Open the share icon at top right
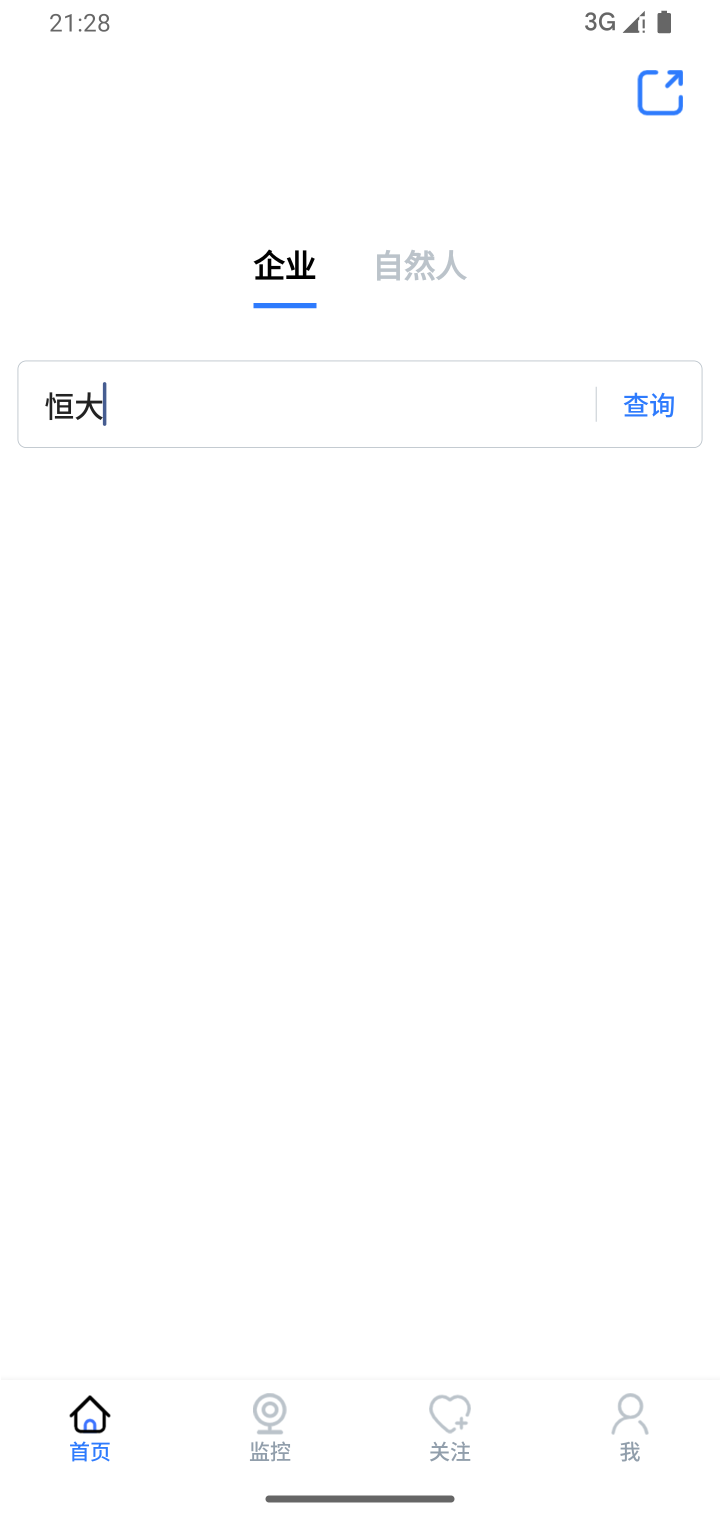The height and width of the screenshot is (1520, 720). click(x=660, y=93)
